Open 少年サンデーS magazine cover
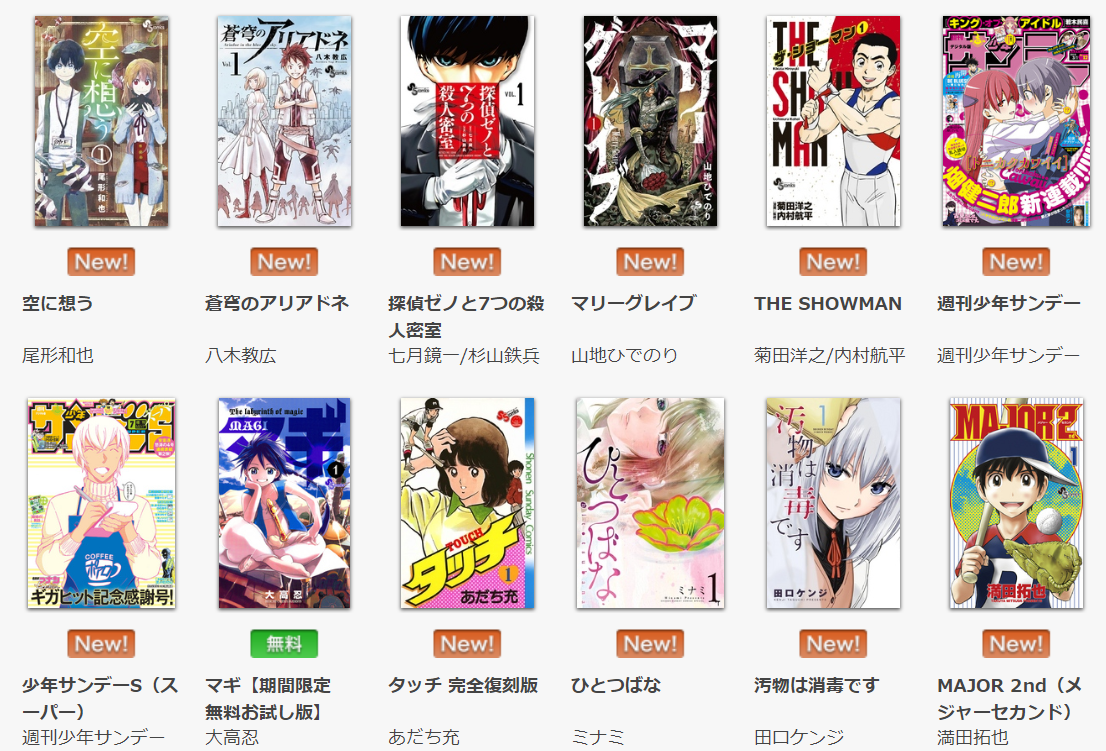The width and height of the screenshot is (1106, 751). [101, 503]
